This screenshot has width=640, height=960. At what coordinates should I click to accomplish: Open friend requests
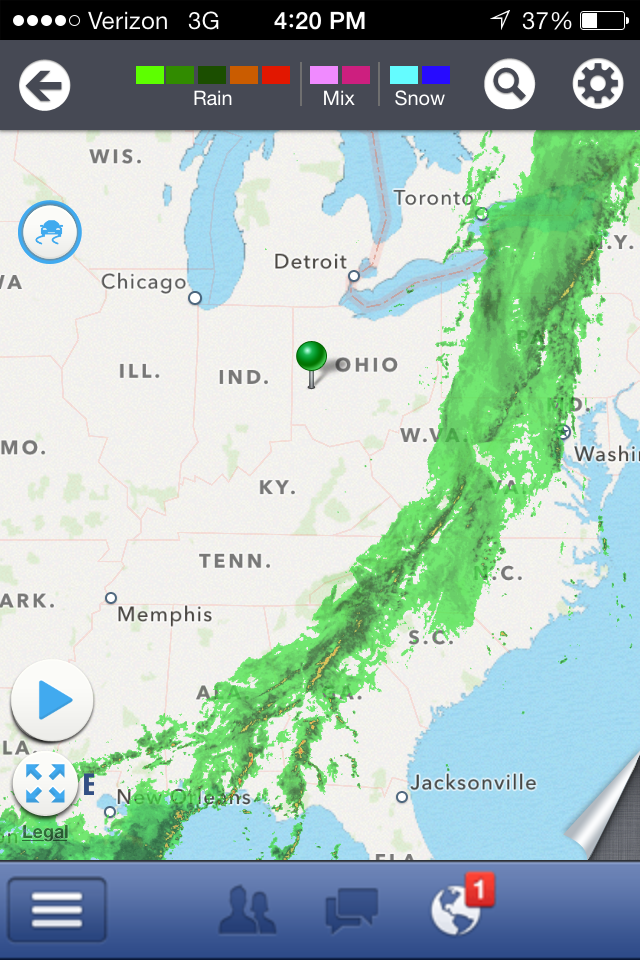(247, 910)
